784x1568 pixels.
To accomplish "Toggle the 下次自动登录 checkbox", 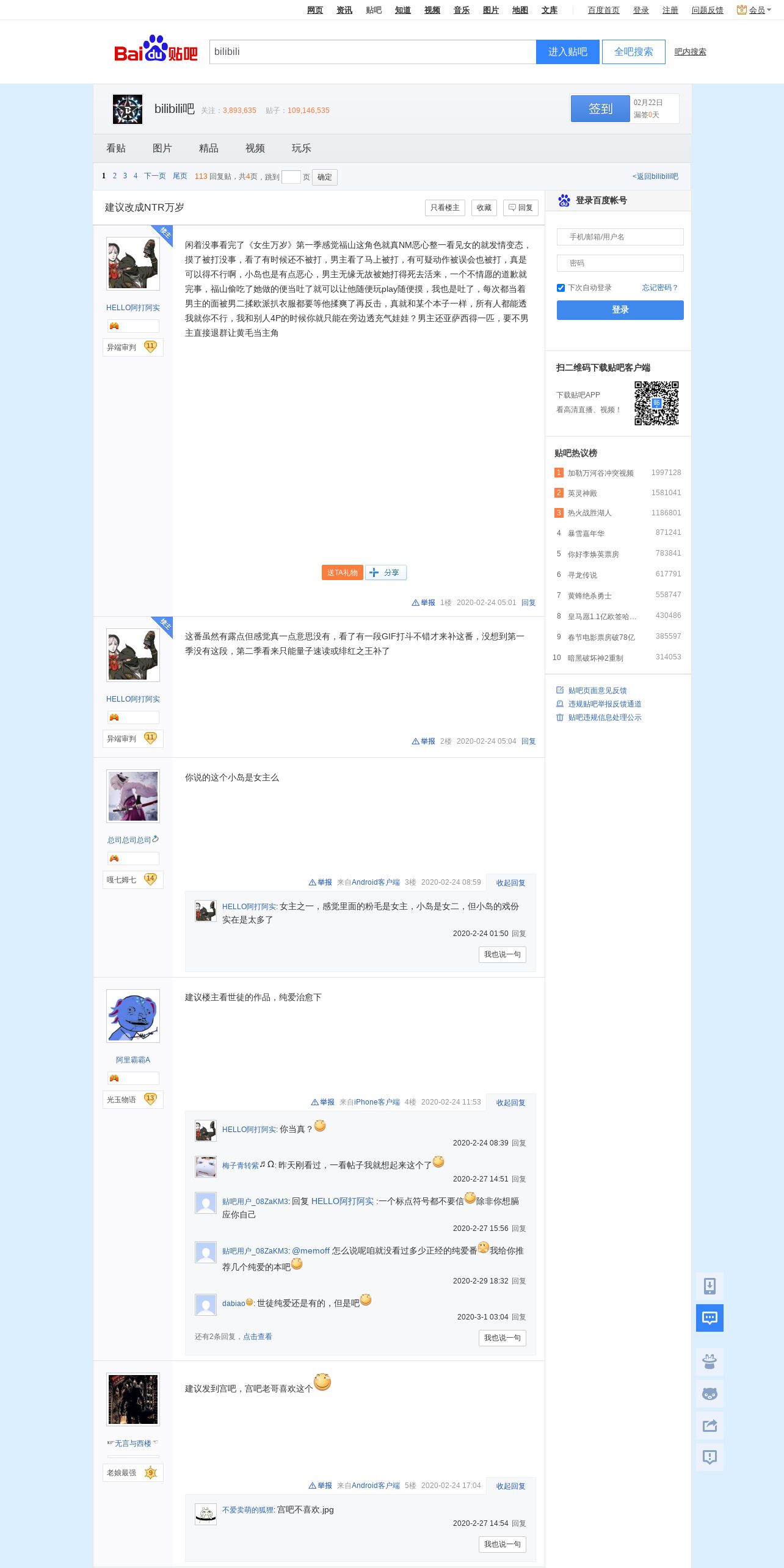I will (561, 288).
